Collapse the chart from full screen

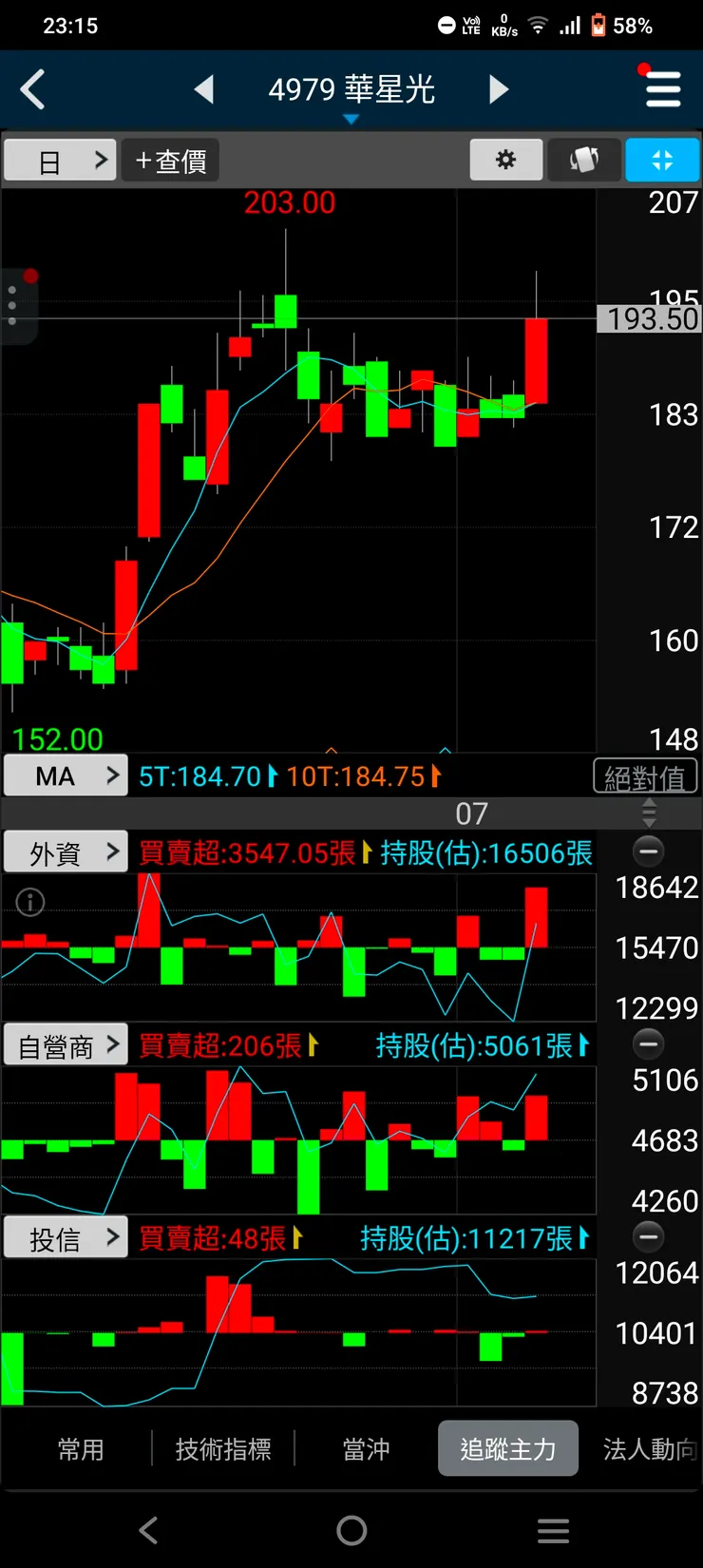[662, 160]
